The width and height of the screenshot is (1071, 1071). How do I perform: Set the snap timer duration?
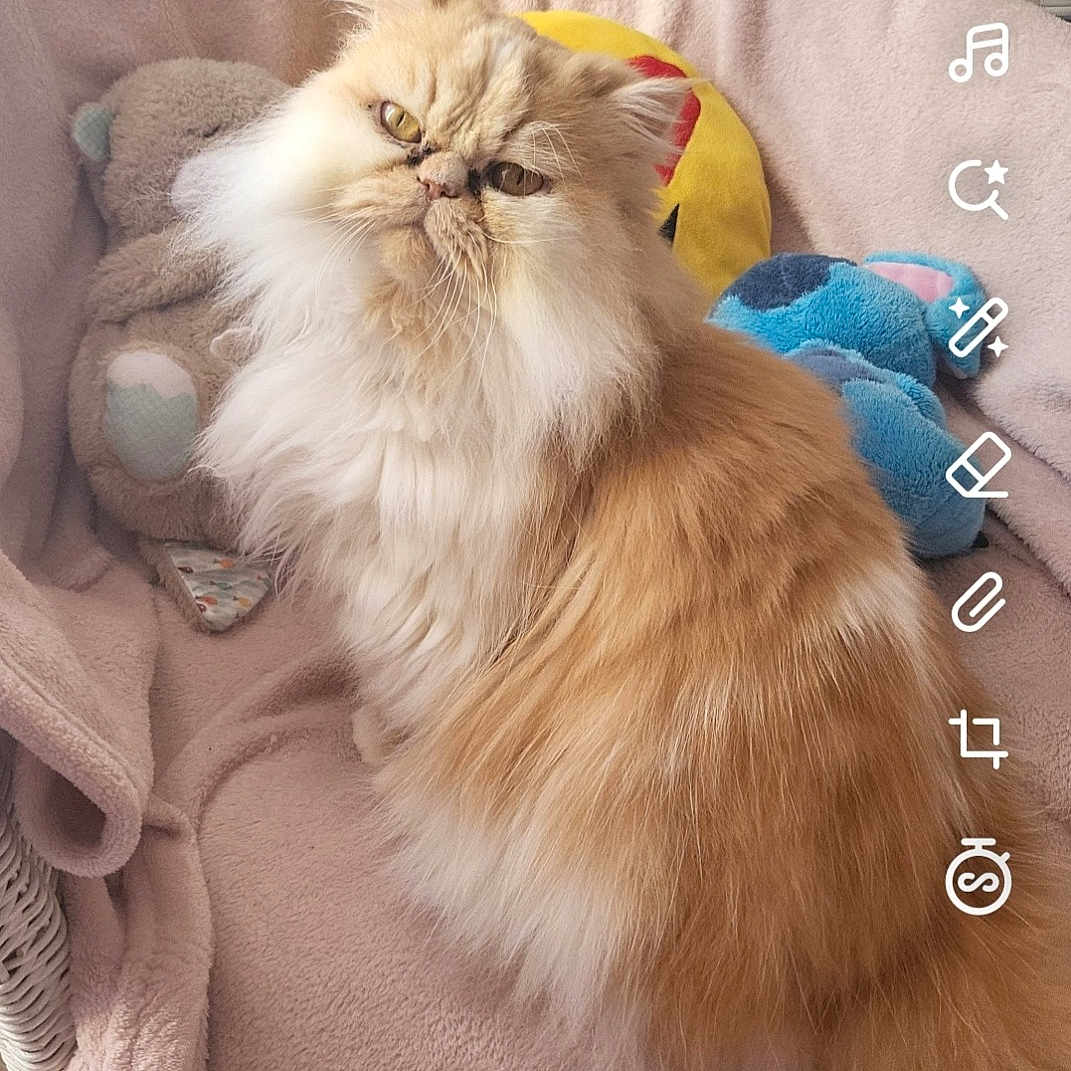tap(978, 877)
